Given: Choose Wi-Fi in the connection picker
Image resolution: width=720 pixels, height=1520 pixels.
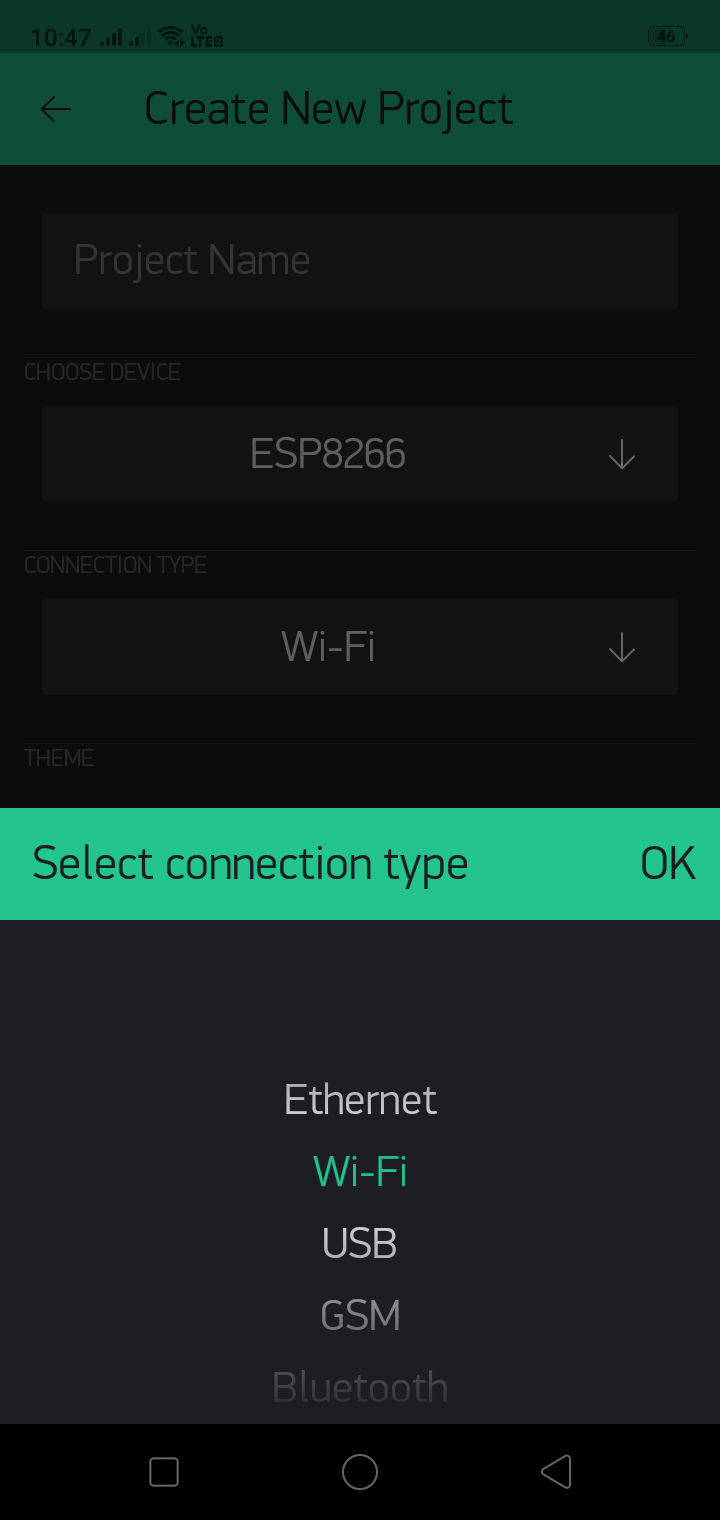Looking at the screenshot, I should [360, 1171].
